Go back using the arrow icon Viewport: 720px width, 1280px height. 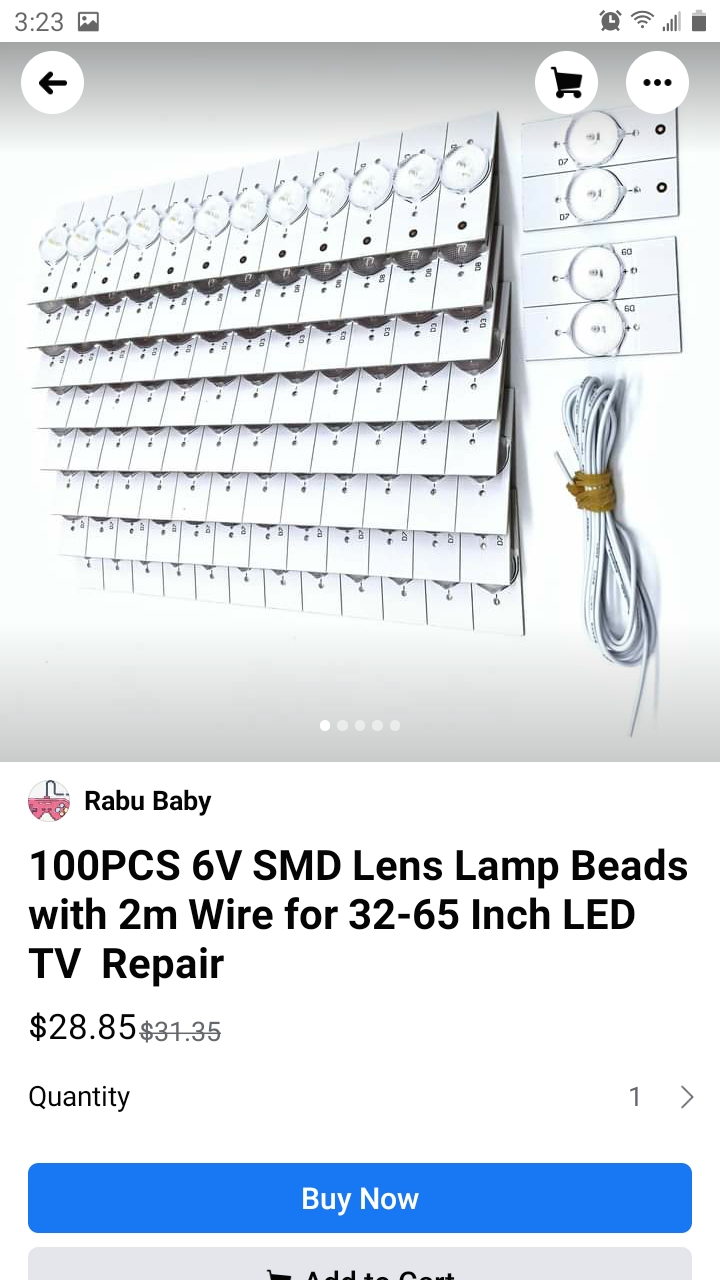pos(52,82)
